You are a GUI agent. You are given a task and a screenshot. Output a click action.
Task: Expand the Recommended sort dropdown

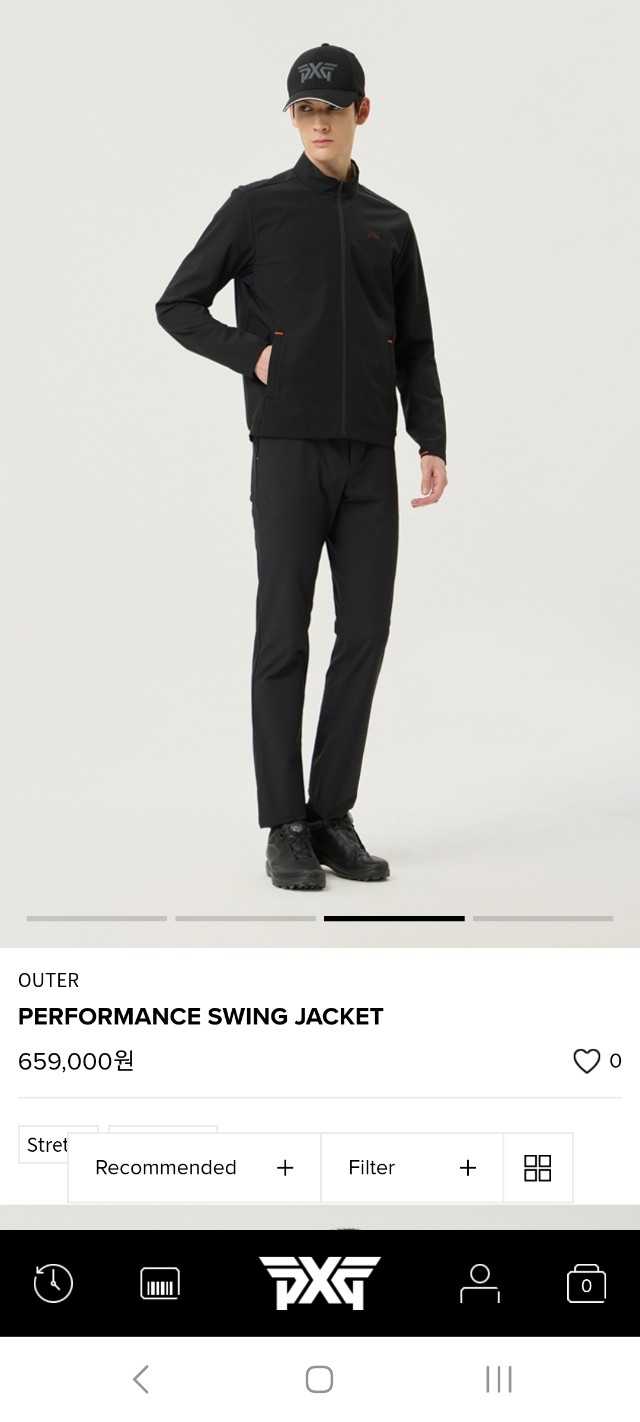(194, 1168)
